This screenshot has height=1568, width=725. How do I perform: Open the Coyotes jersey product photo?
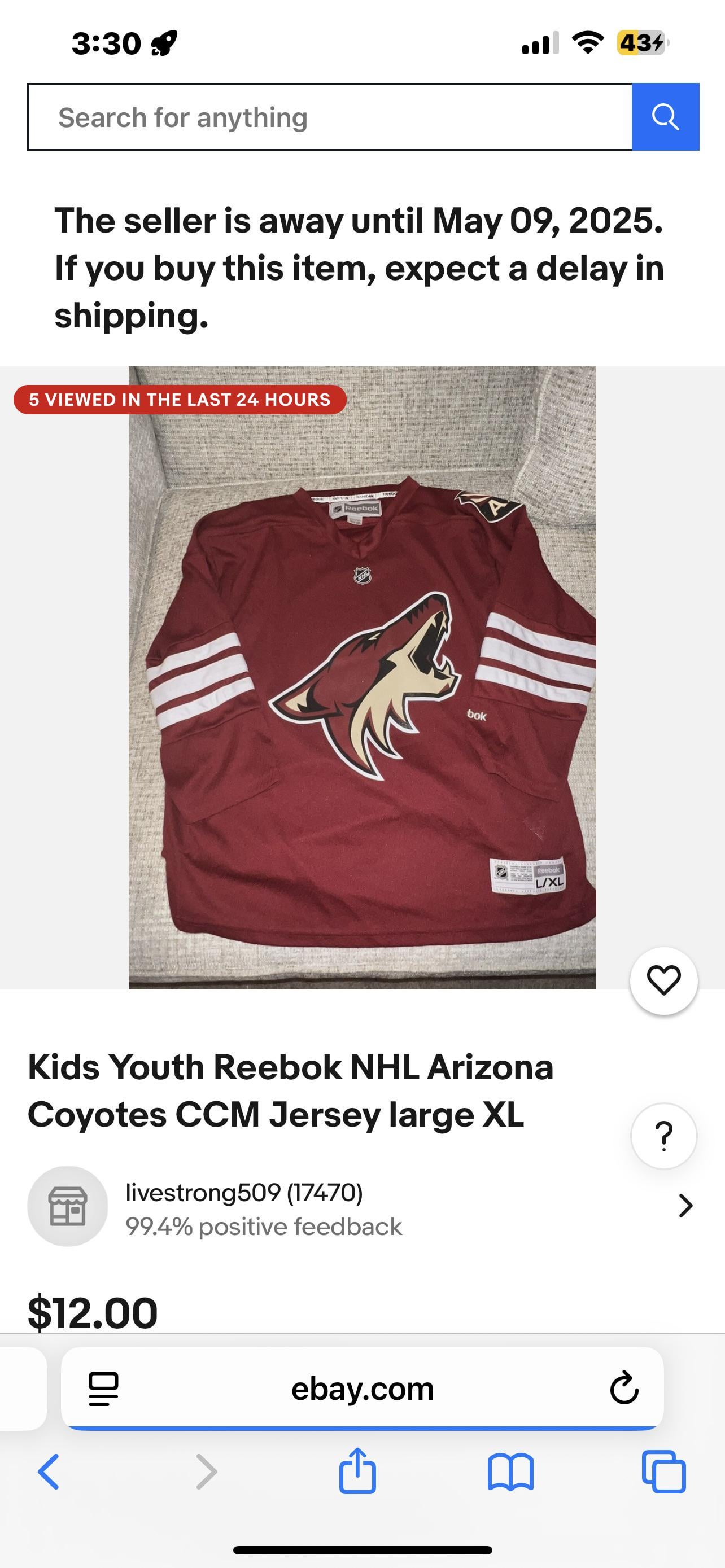362,677
